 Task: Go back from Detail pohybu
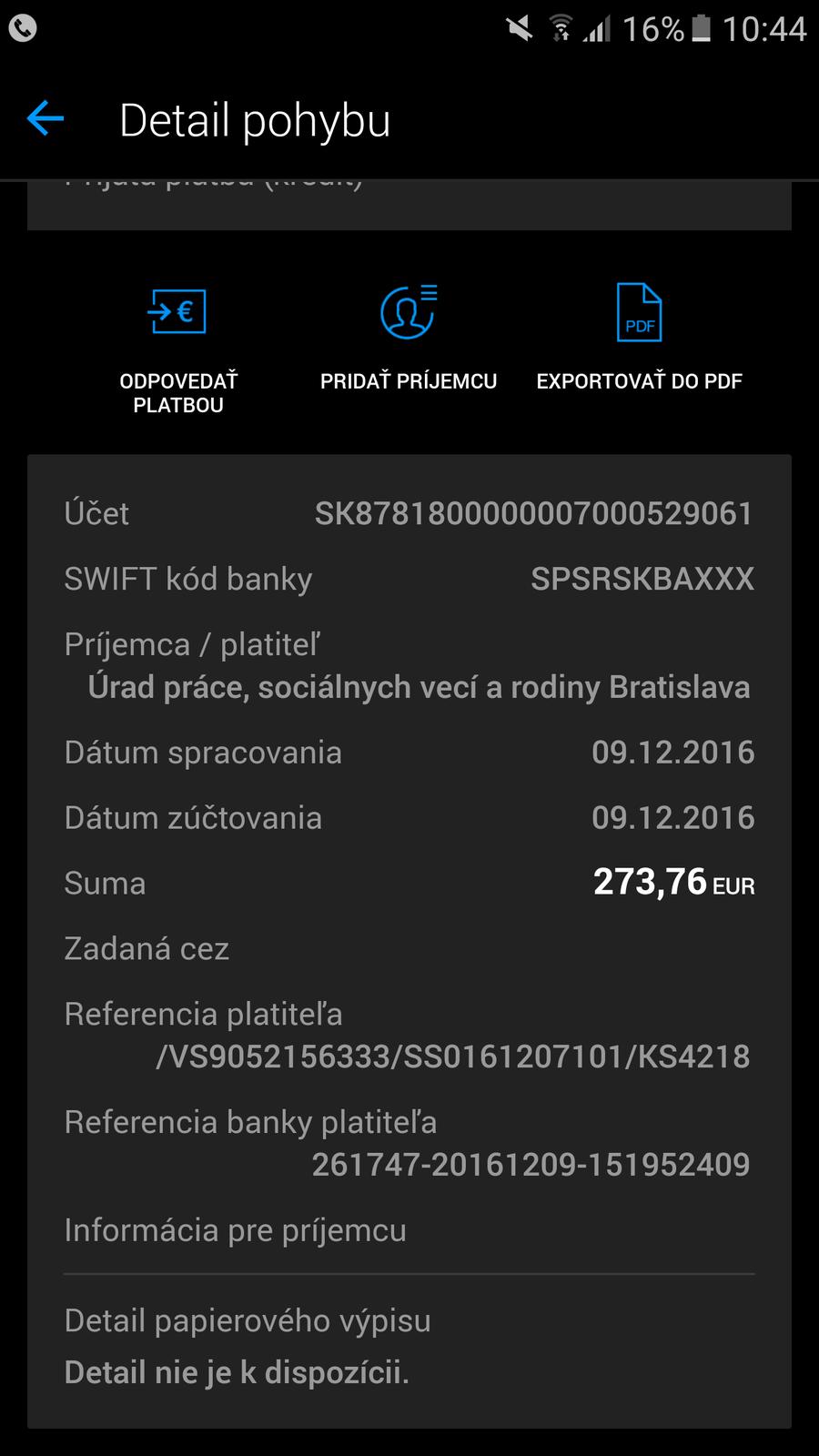(x=45, y=119)
